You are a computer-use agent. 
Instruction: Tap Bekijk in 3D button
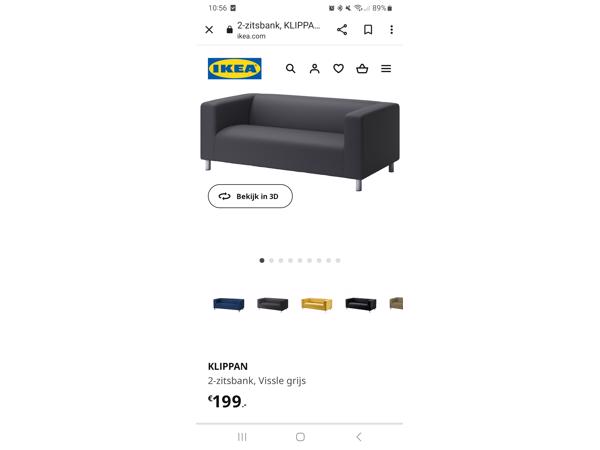pos(250,197)
